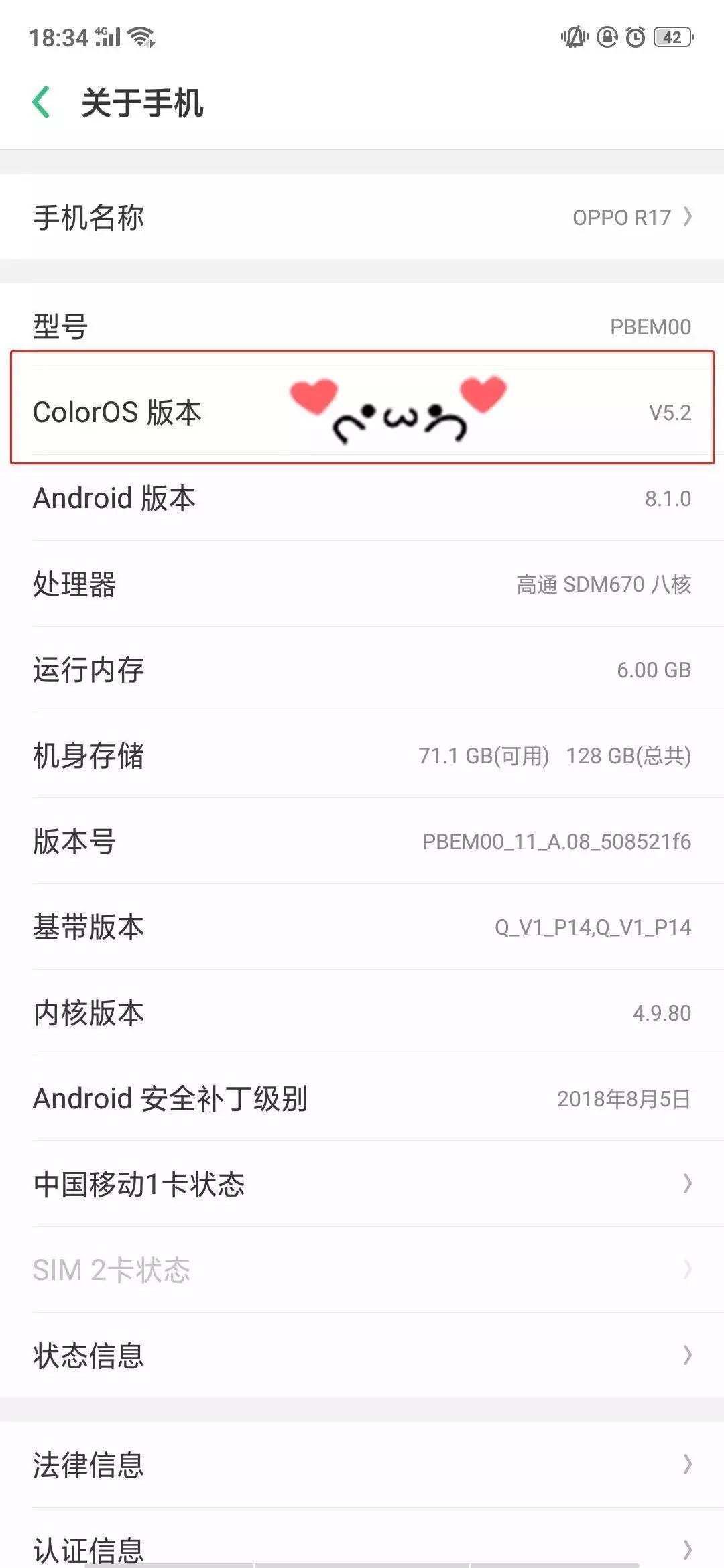Image resolution: width=724 pixels, height=1568 pixels.
Task: Open the 法律信息 entry
Action: tap(362, 1466)
